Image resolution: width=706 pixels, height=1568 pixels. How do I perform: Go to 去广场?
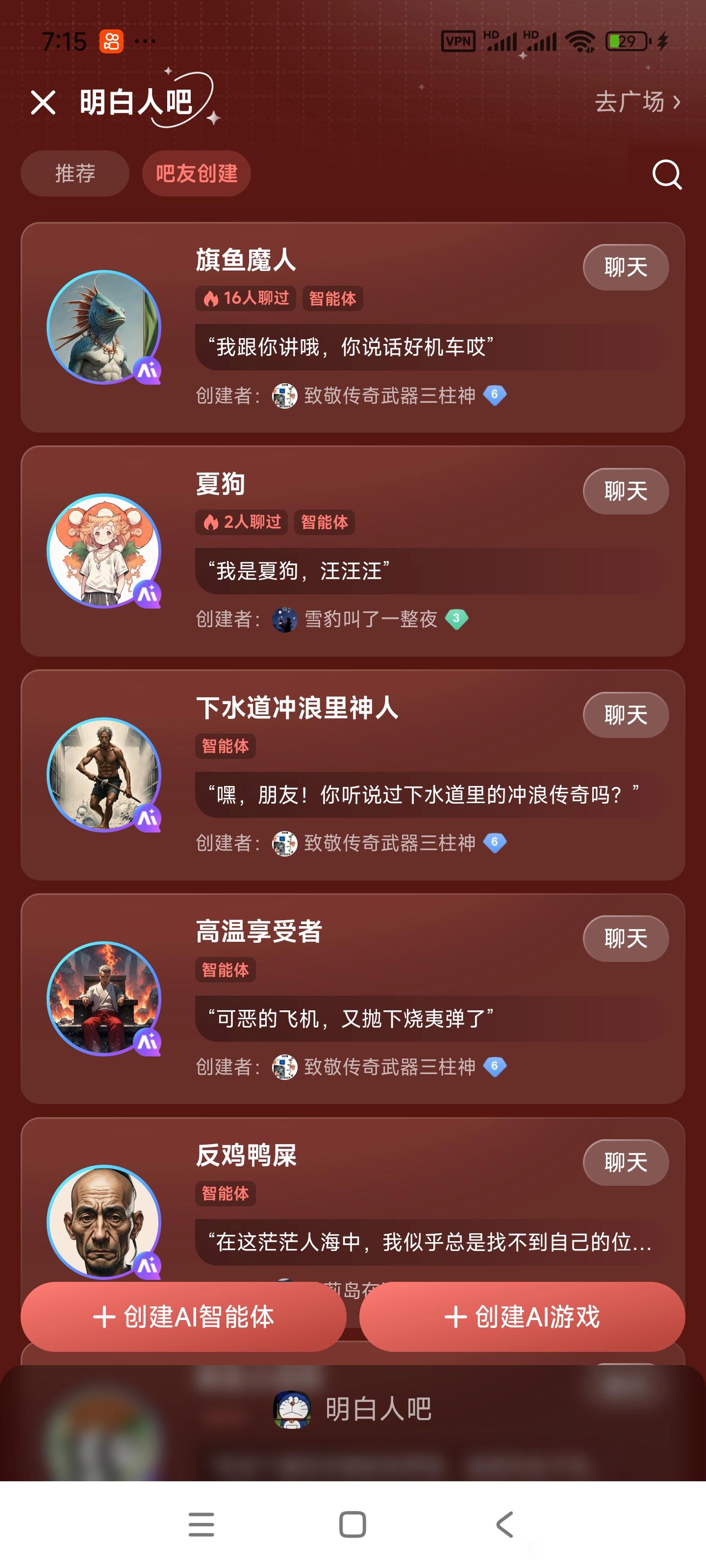636,101
